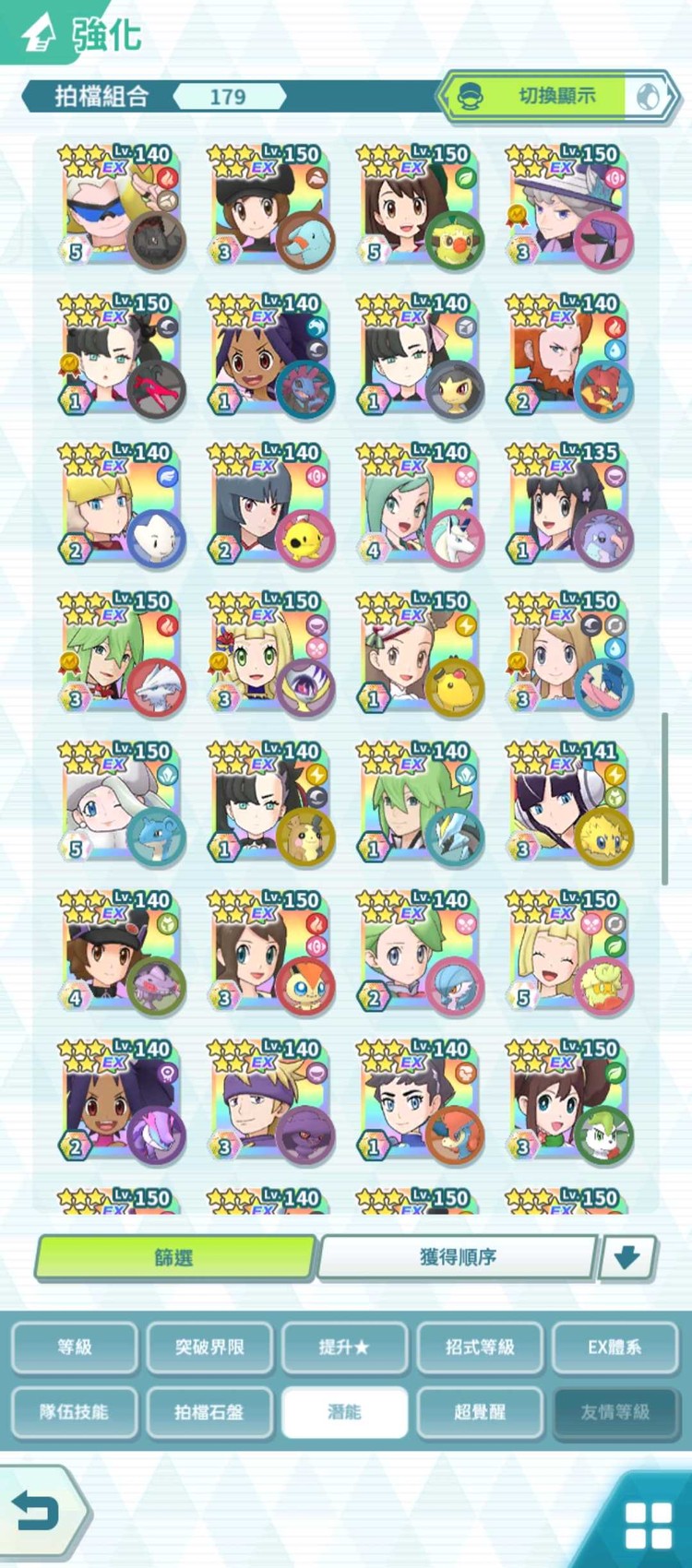Switch to the 隊伍技能 tab

point(75,1411)
